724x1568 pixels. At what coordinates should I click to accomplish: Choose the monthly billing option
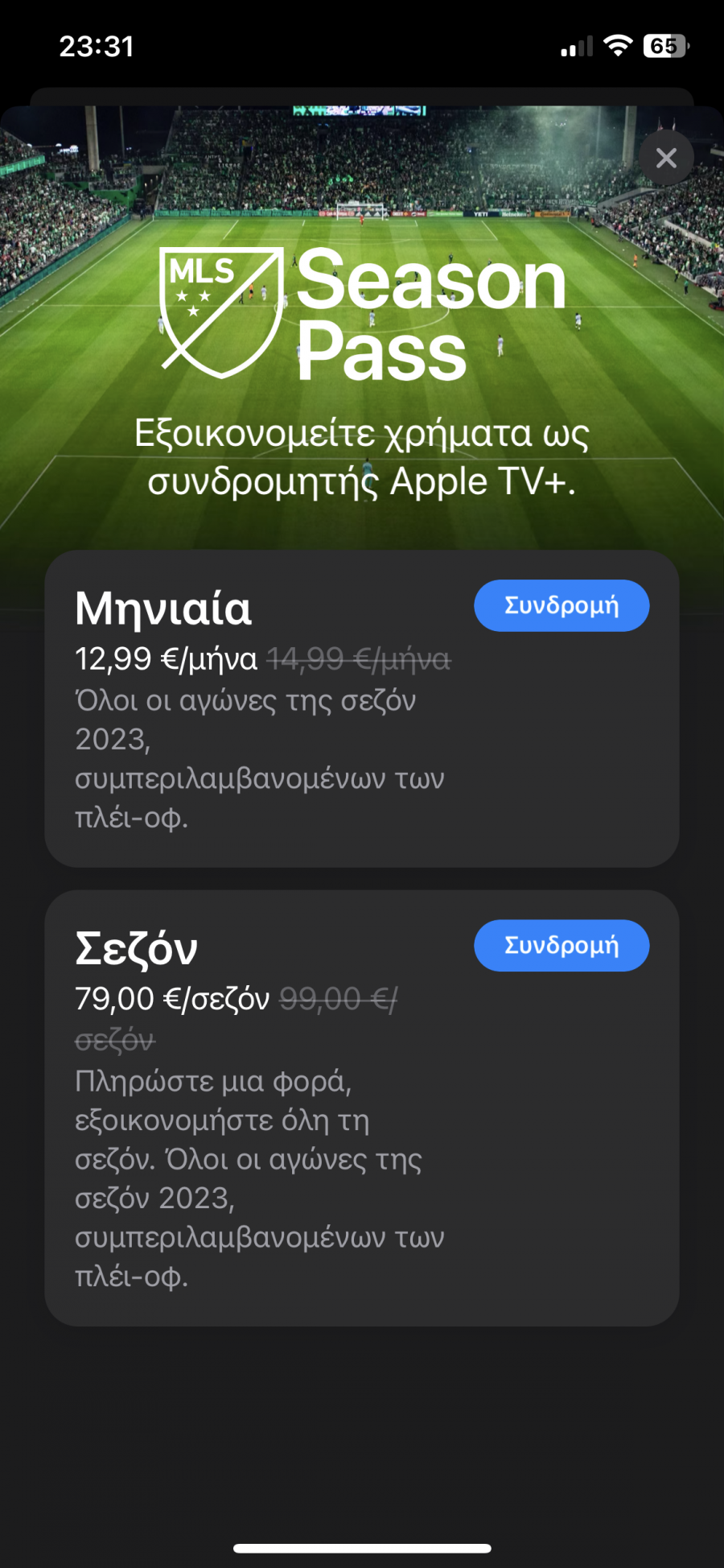click(562, 605)
